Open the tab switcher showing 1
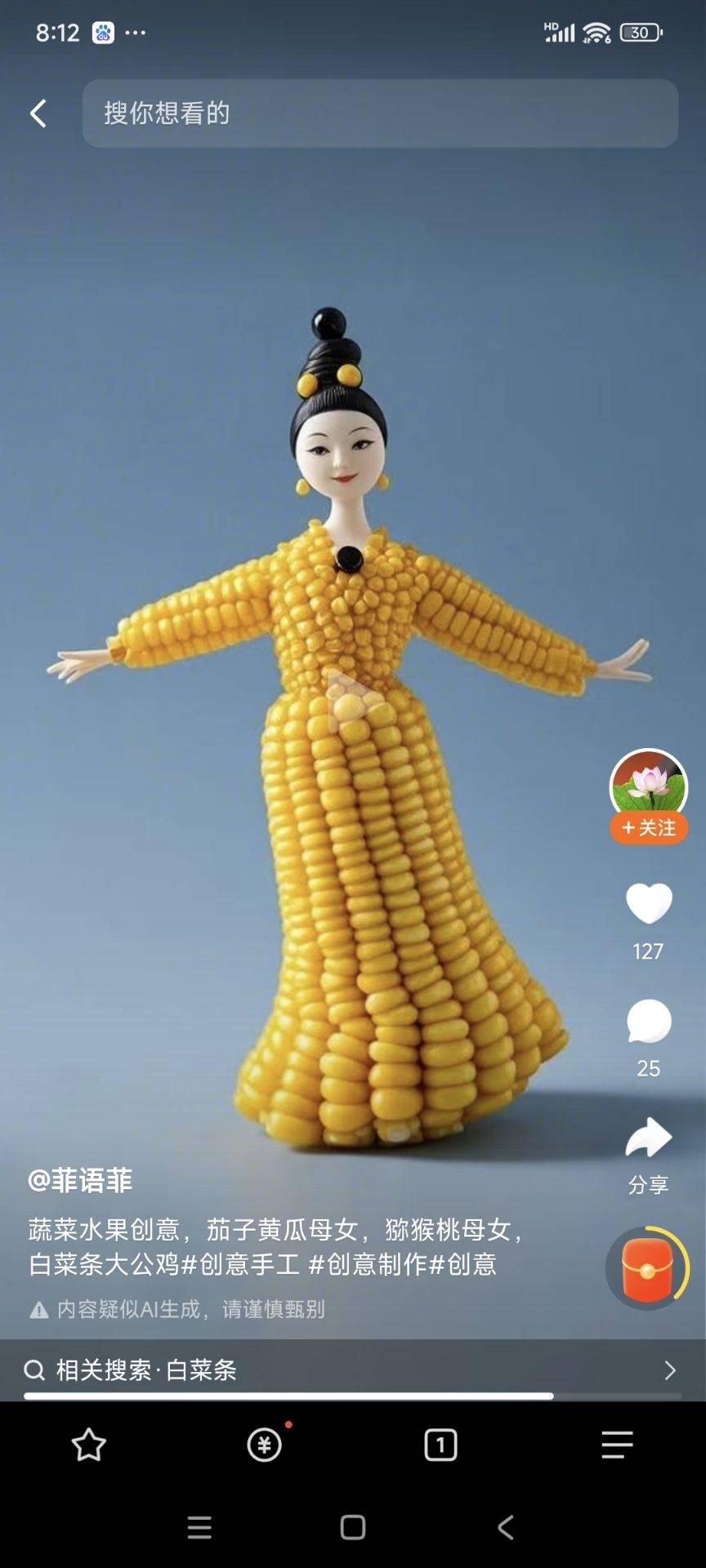This screenshot has width=706, height=1568. [440, 1445]
